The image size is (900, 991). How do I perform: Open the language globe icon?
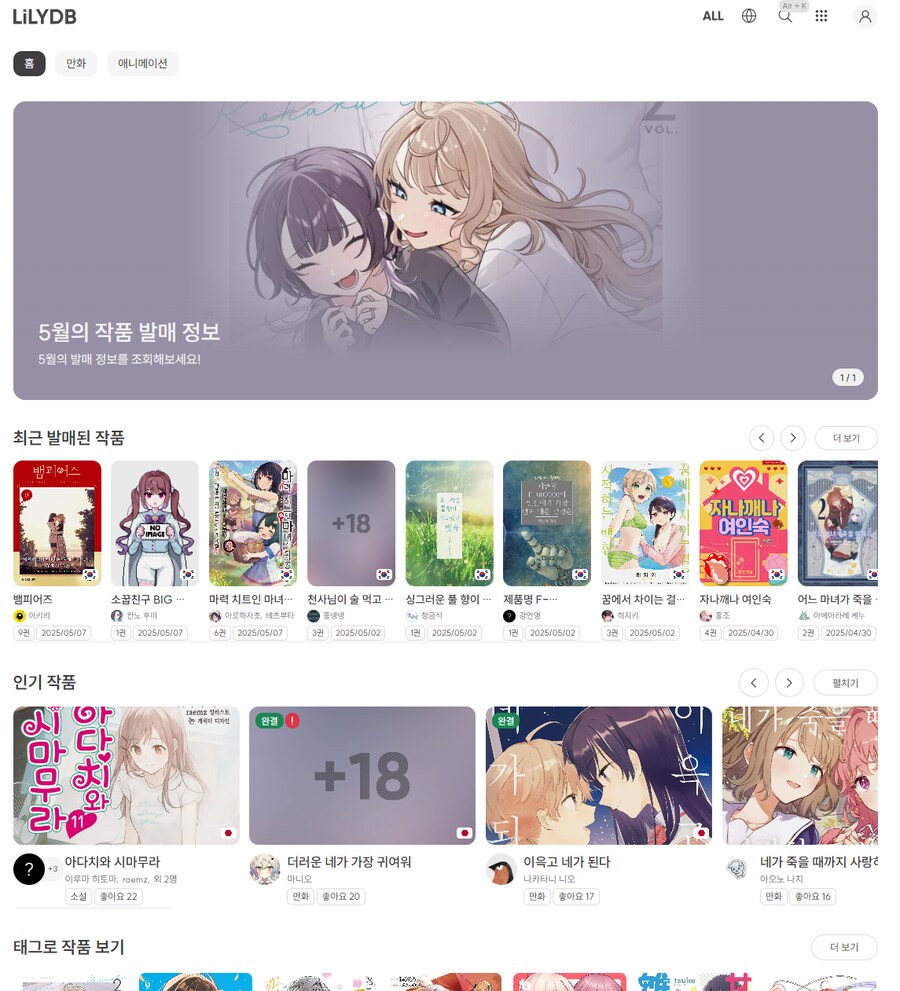749,16
